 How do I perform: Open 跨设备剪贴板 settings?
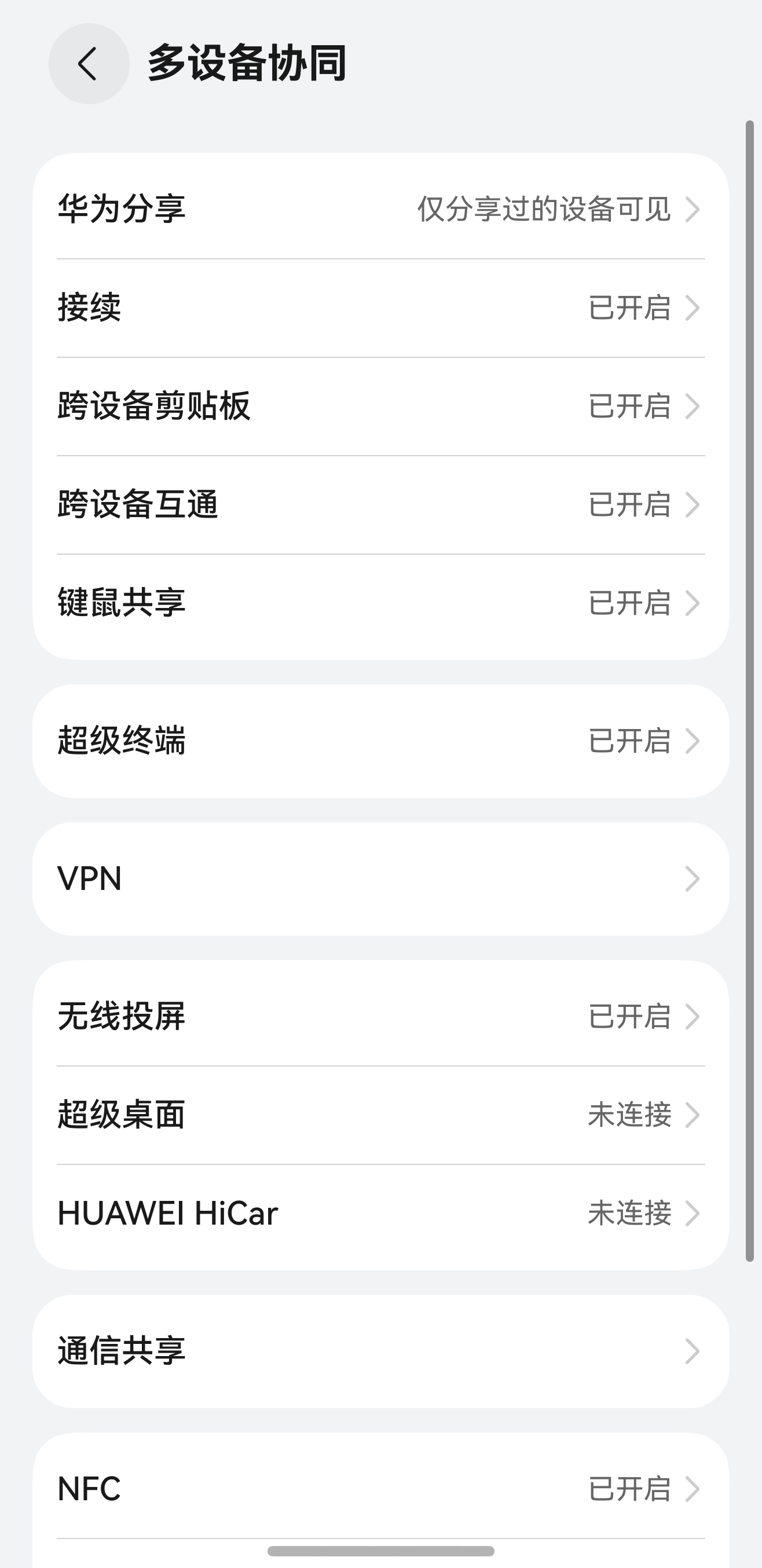click(380, 406)
